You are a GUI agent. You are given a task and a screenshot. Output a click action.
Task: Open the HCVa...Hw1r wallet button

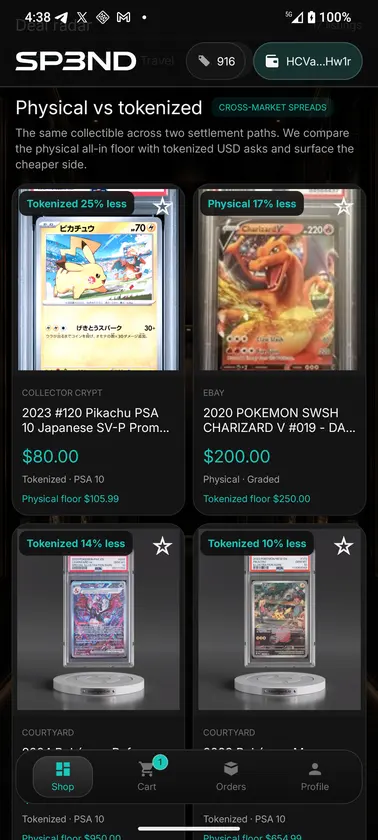point(308,62)
